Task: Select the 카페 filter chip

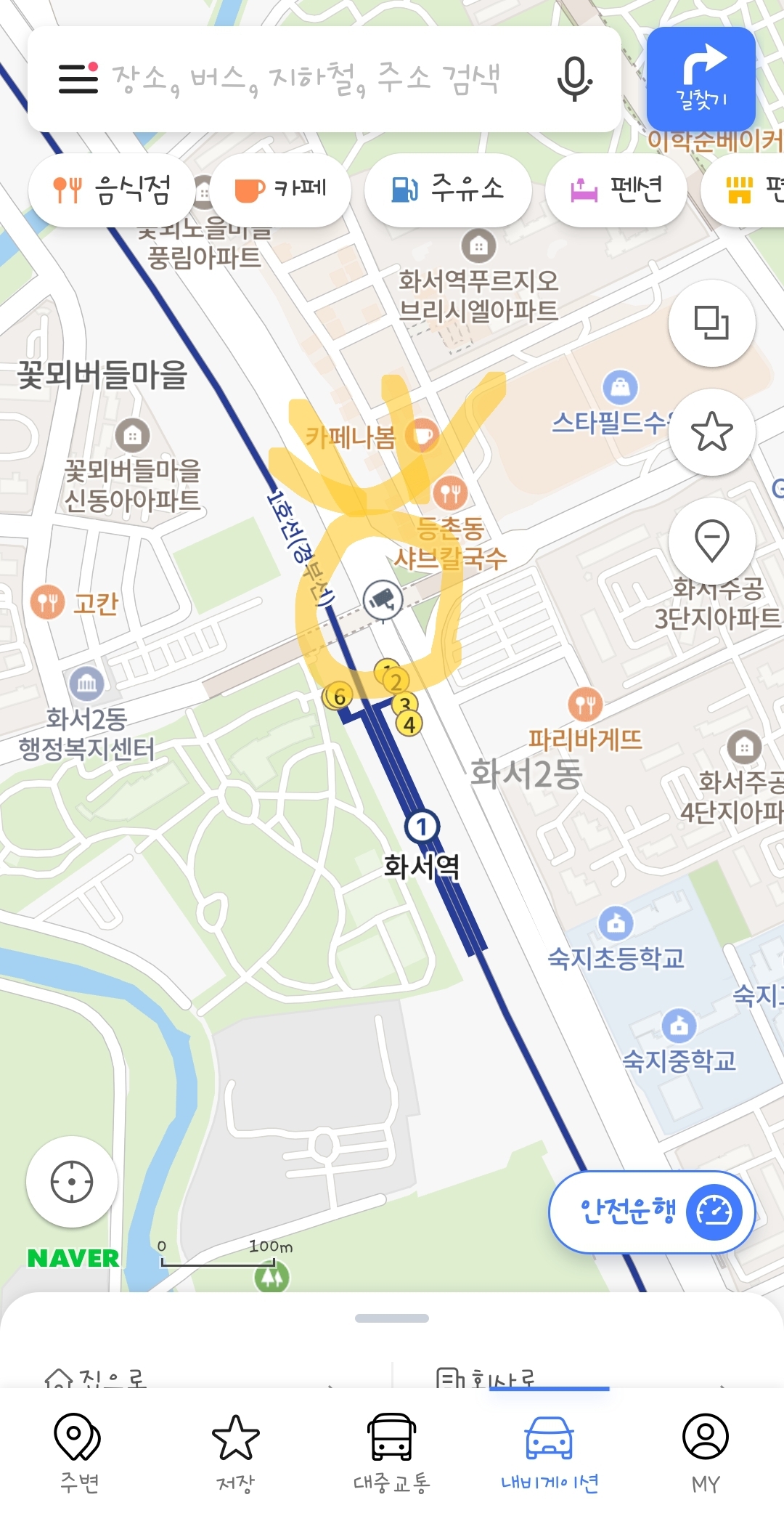Action: coord(281,190)
